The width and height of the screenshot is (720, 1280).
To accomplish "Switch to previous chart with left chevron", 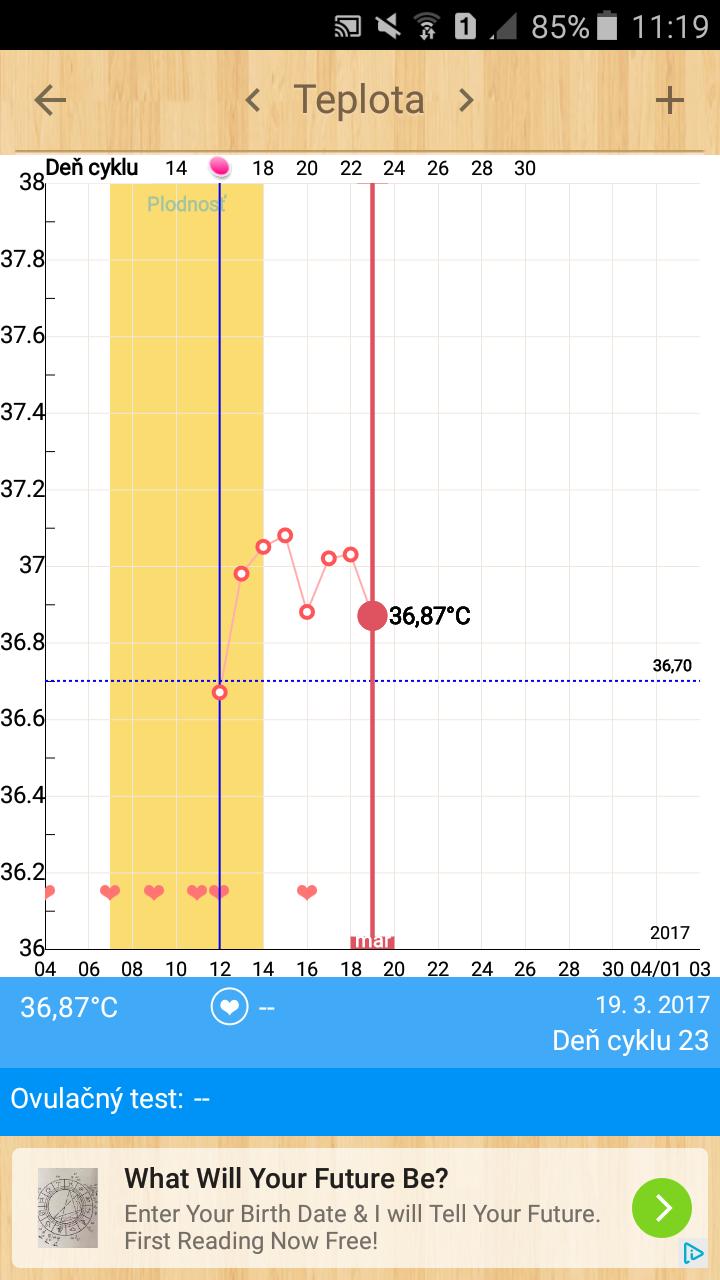I will click(253, 100).
